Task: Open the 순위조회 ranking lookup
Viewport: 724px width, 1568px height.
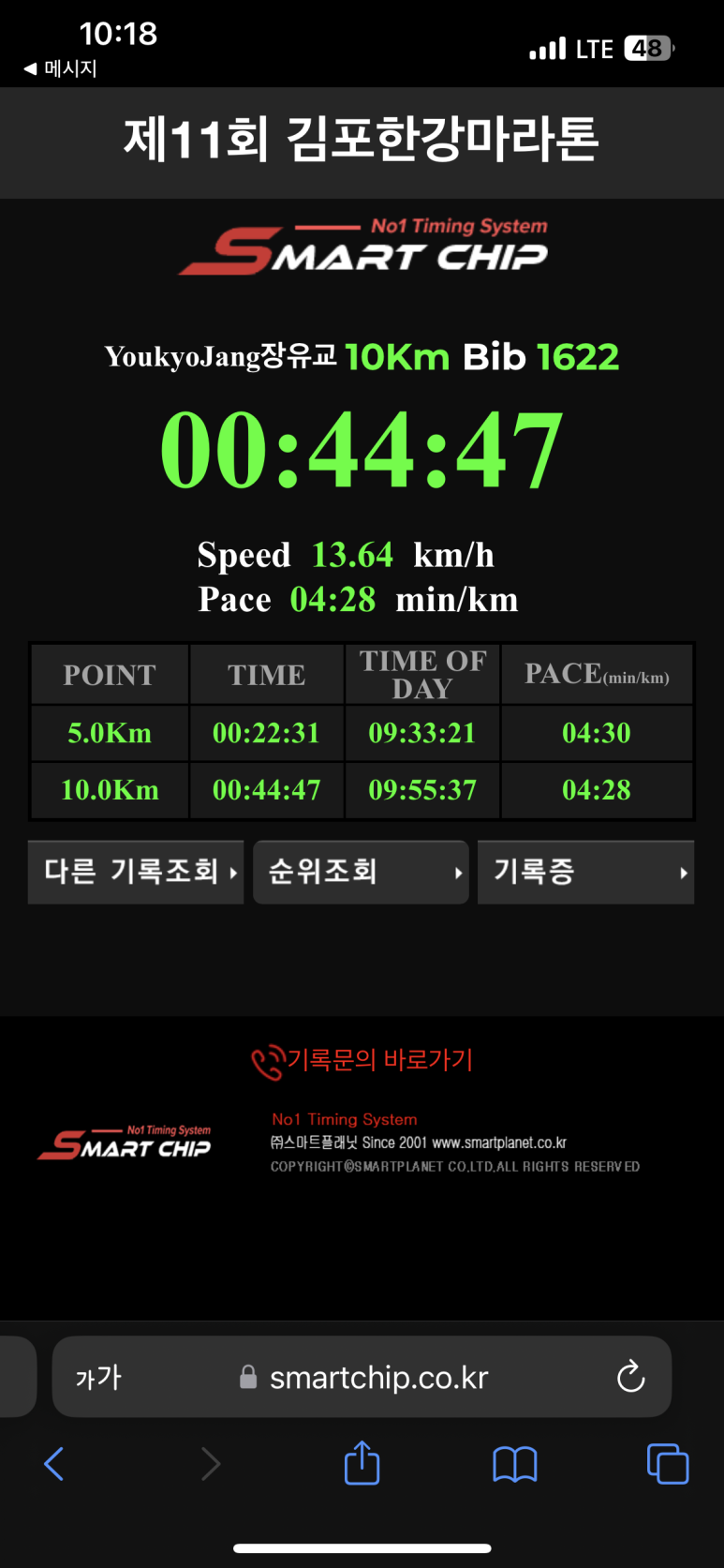Action: point(361,872)
